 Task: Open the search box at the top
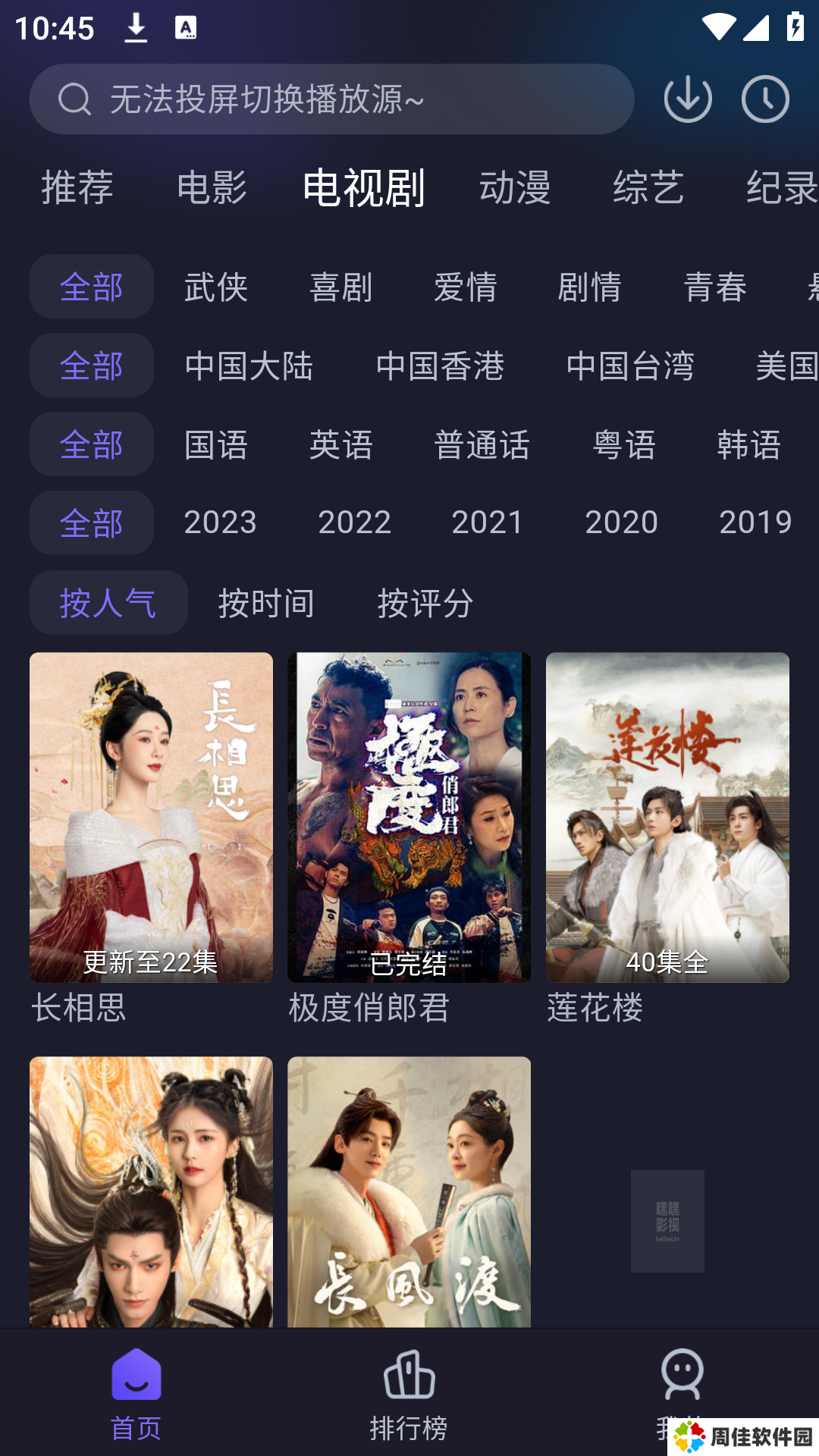(331, 99)
